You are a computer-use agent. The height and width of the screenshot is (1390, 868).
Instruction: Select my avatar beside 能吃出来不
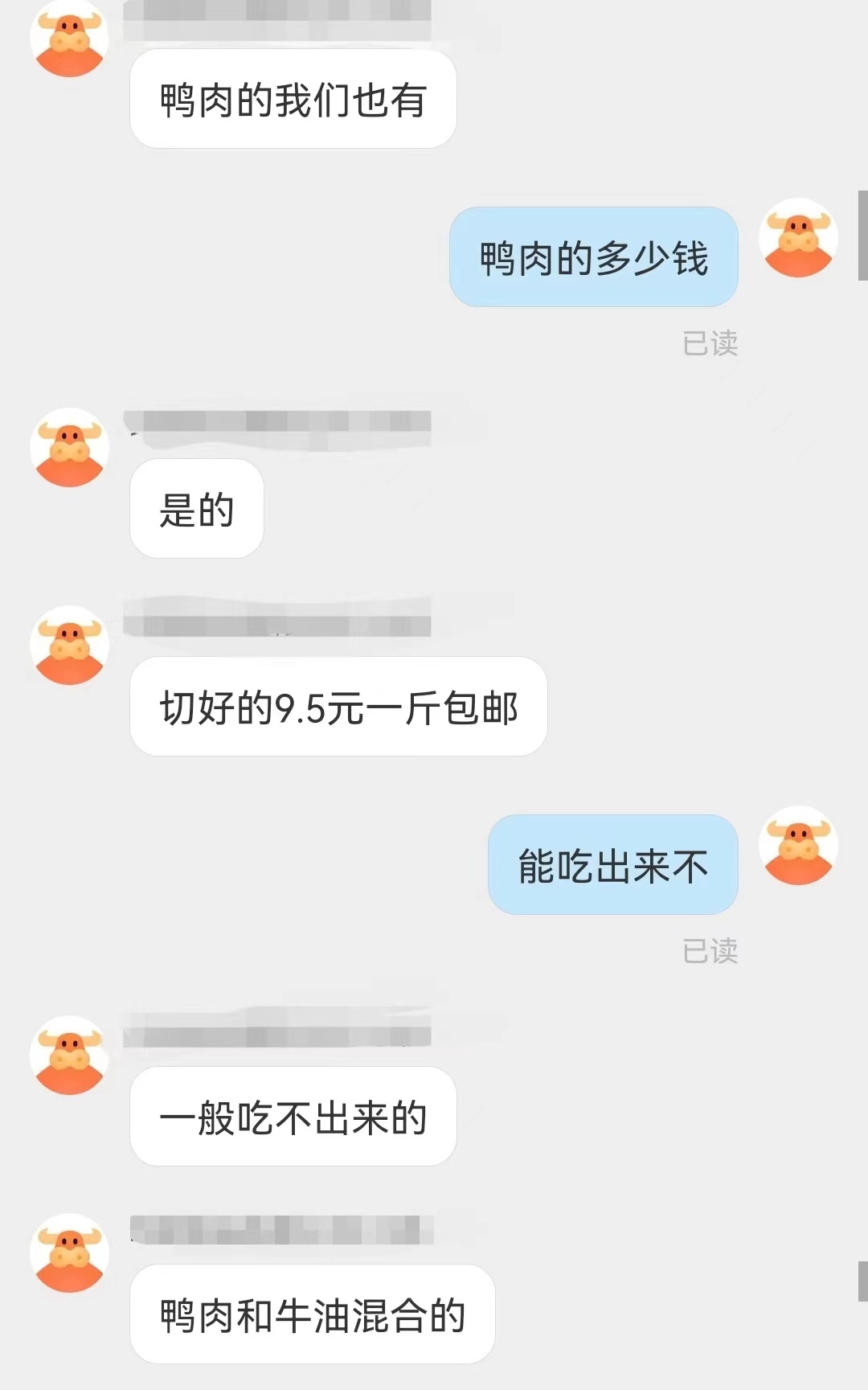798,846
